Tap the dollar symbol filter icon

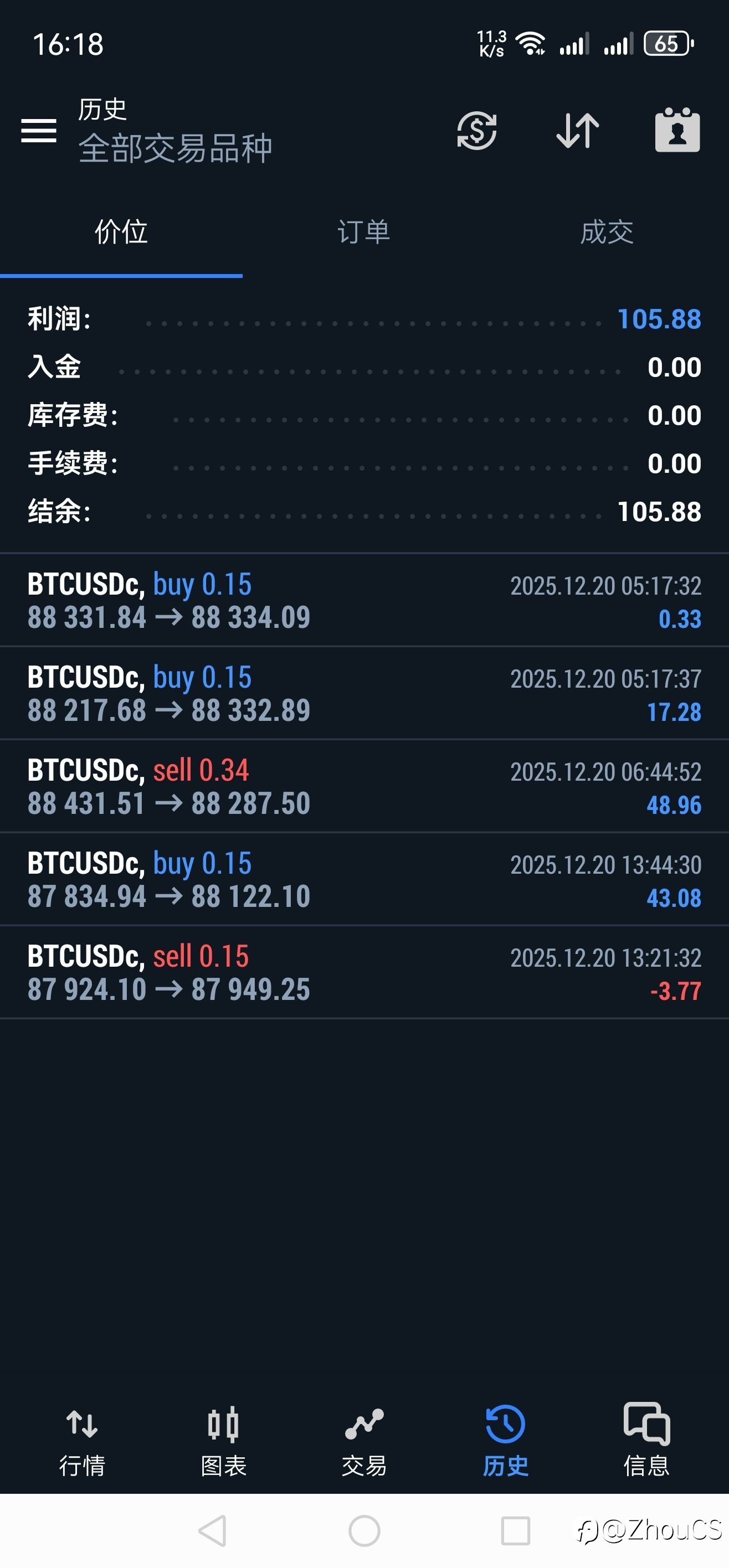(x=477, y=130)
